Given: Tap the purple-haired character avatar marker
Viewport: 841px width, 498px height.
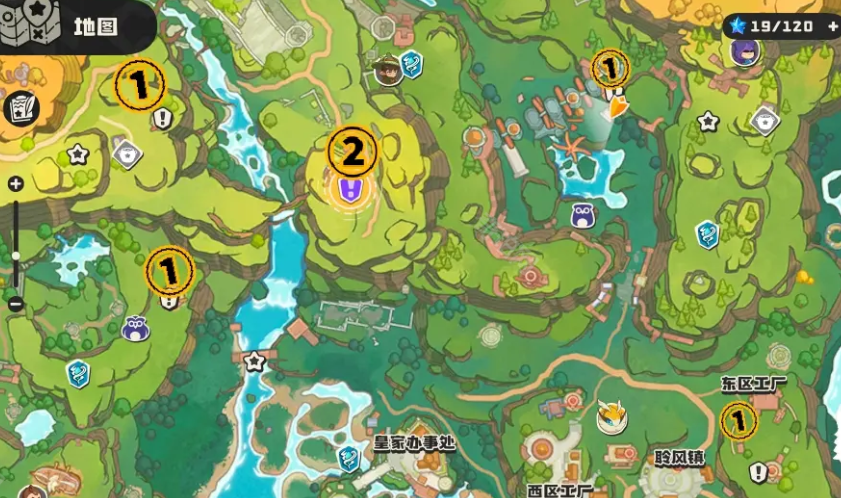Looking at the screenshot, I should click(x=743, y=51).
